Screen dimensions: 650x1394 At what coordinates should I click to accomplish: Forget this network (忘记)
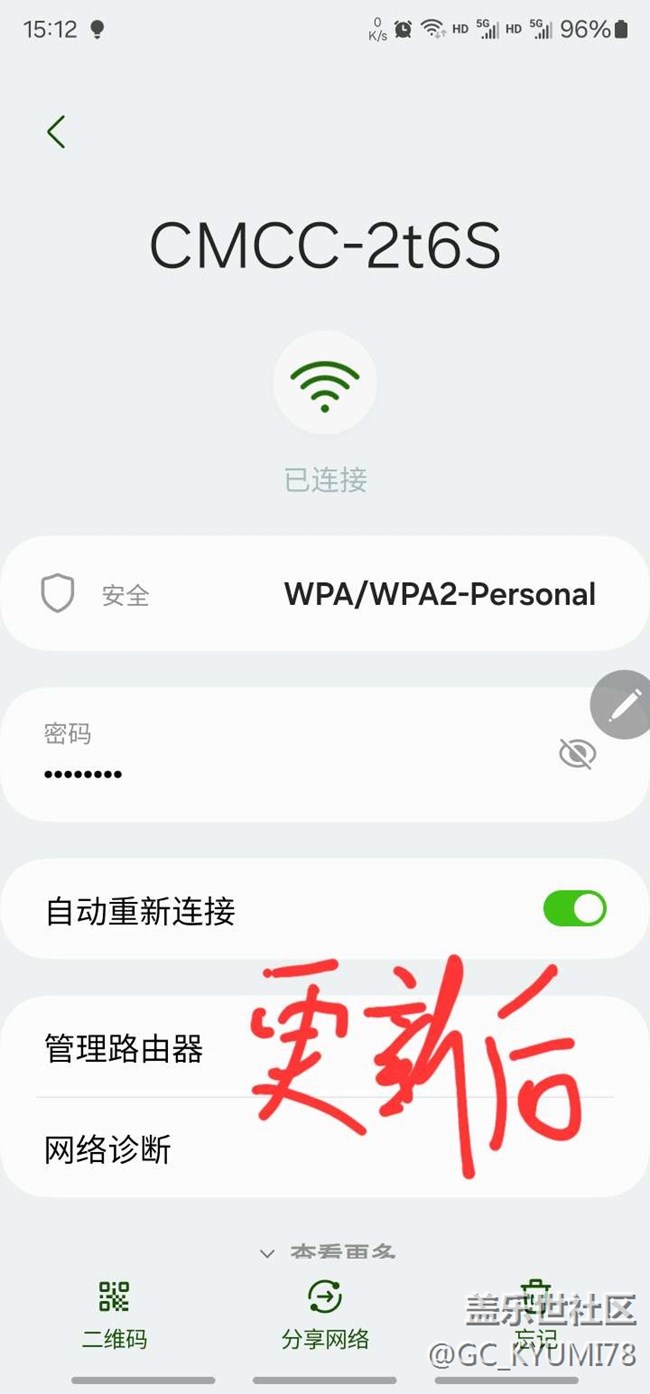536,1314
